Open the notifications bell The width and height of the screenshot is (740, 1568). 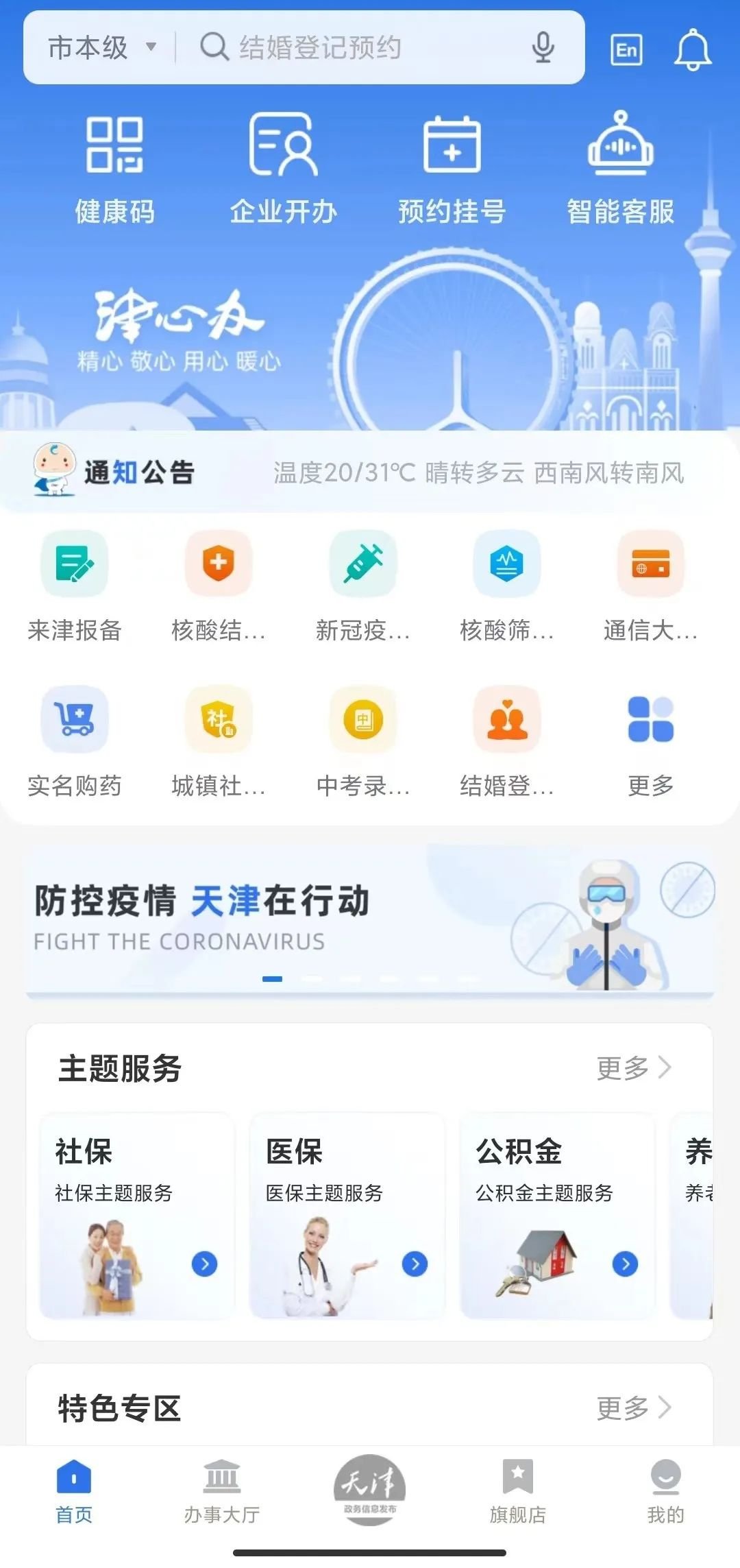(693, 49)
